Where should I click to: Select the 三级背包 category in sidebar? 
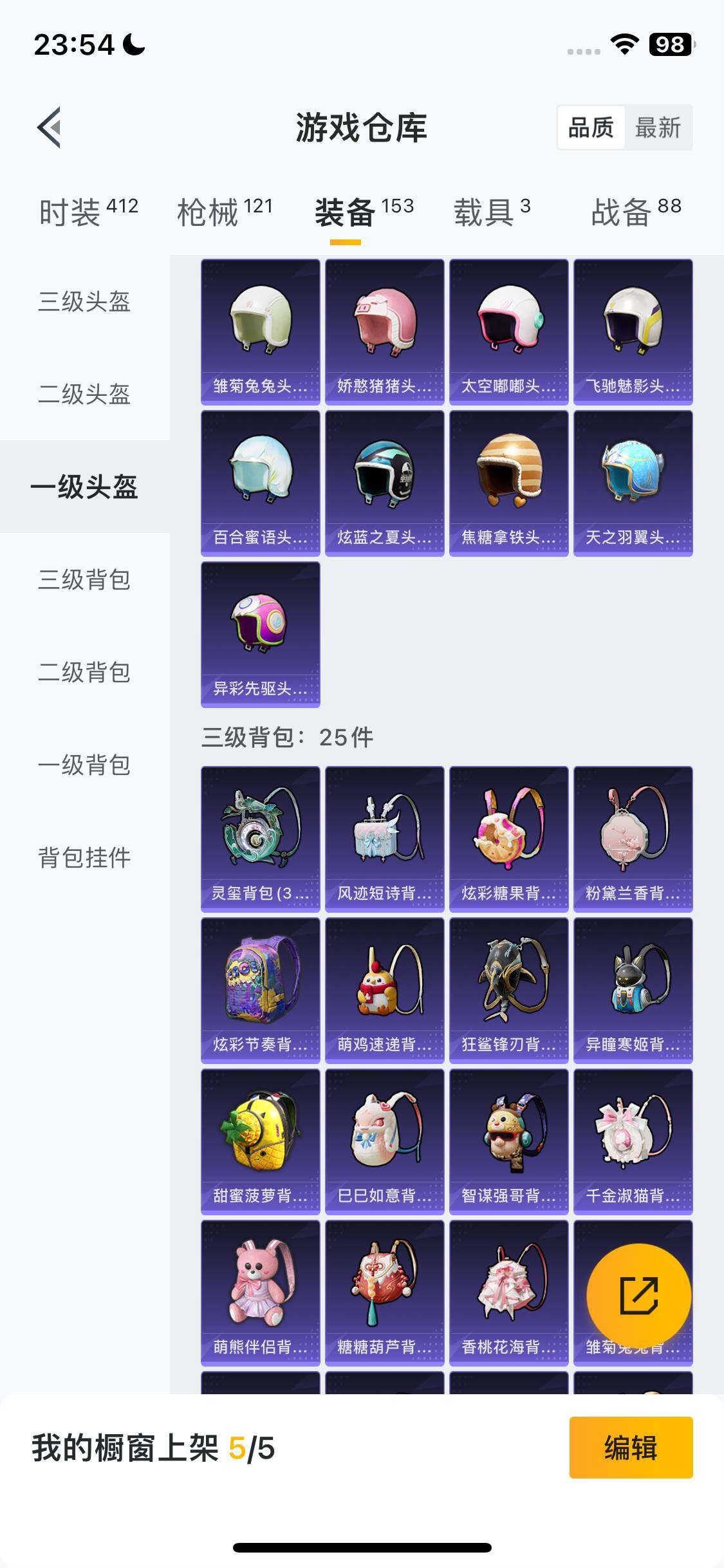point(84,581)
